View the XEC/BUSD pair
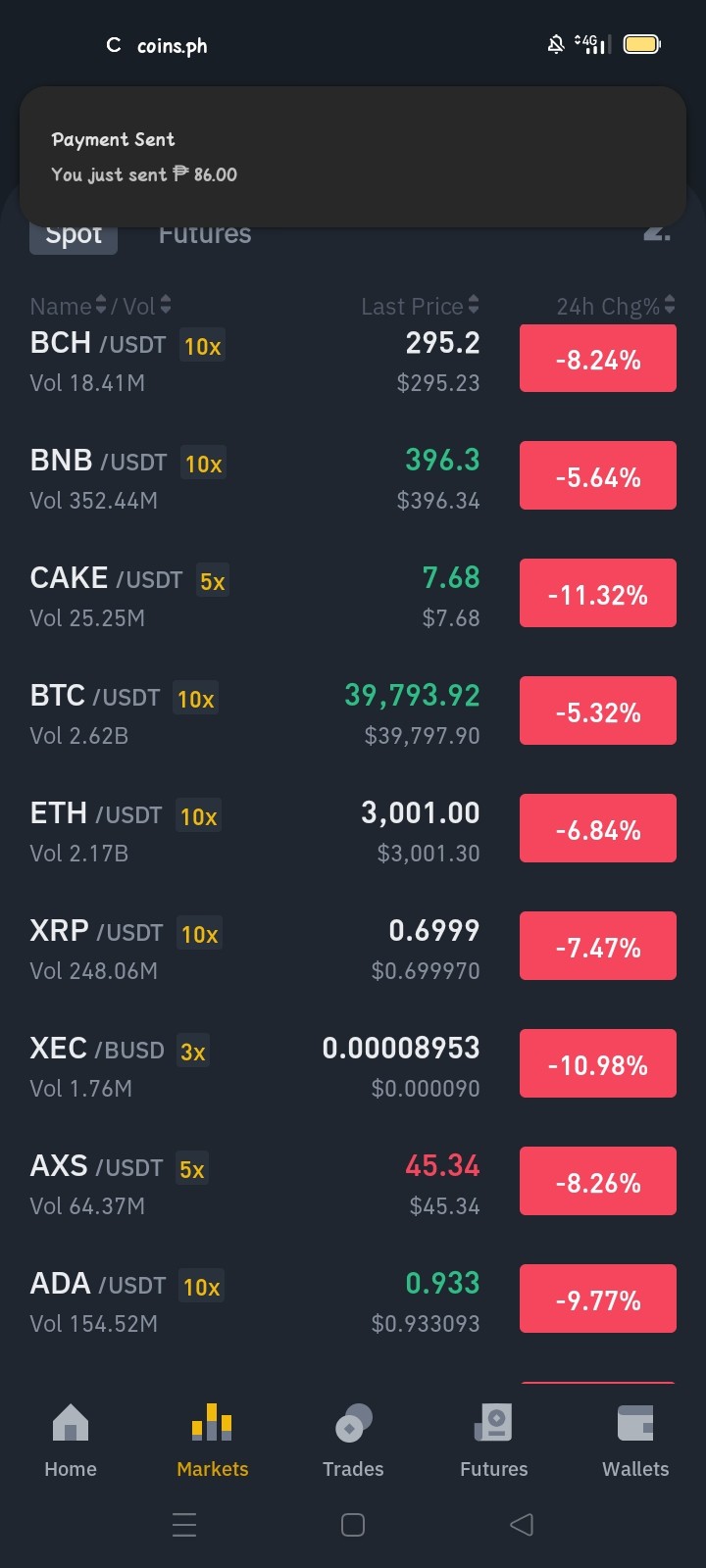The image size is (706, 1568). 353,1066
